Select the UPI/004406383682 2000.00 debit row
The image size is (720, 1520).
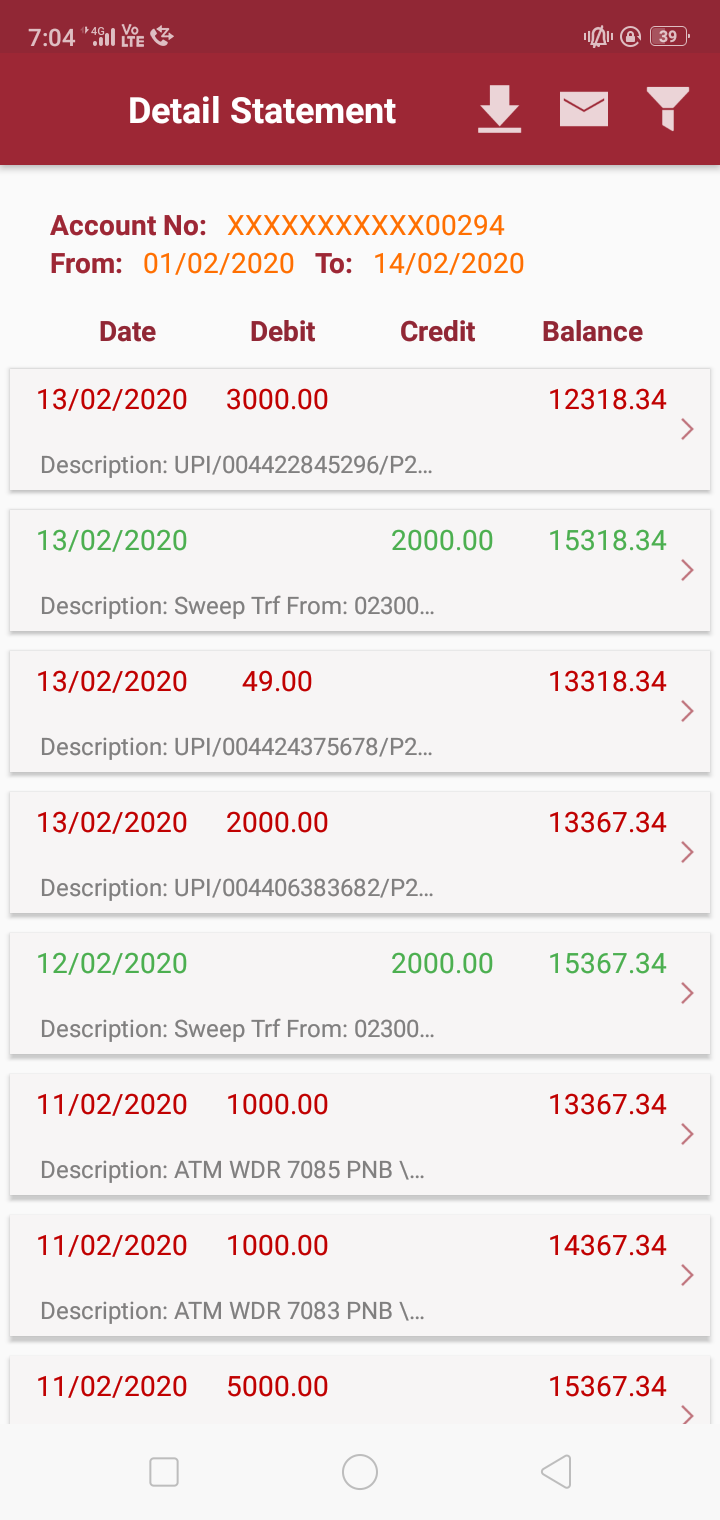[x=360, y=852]
